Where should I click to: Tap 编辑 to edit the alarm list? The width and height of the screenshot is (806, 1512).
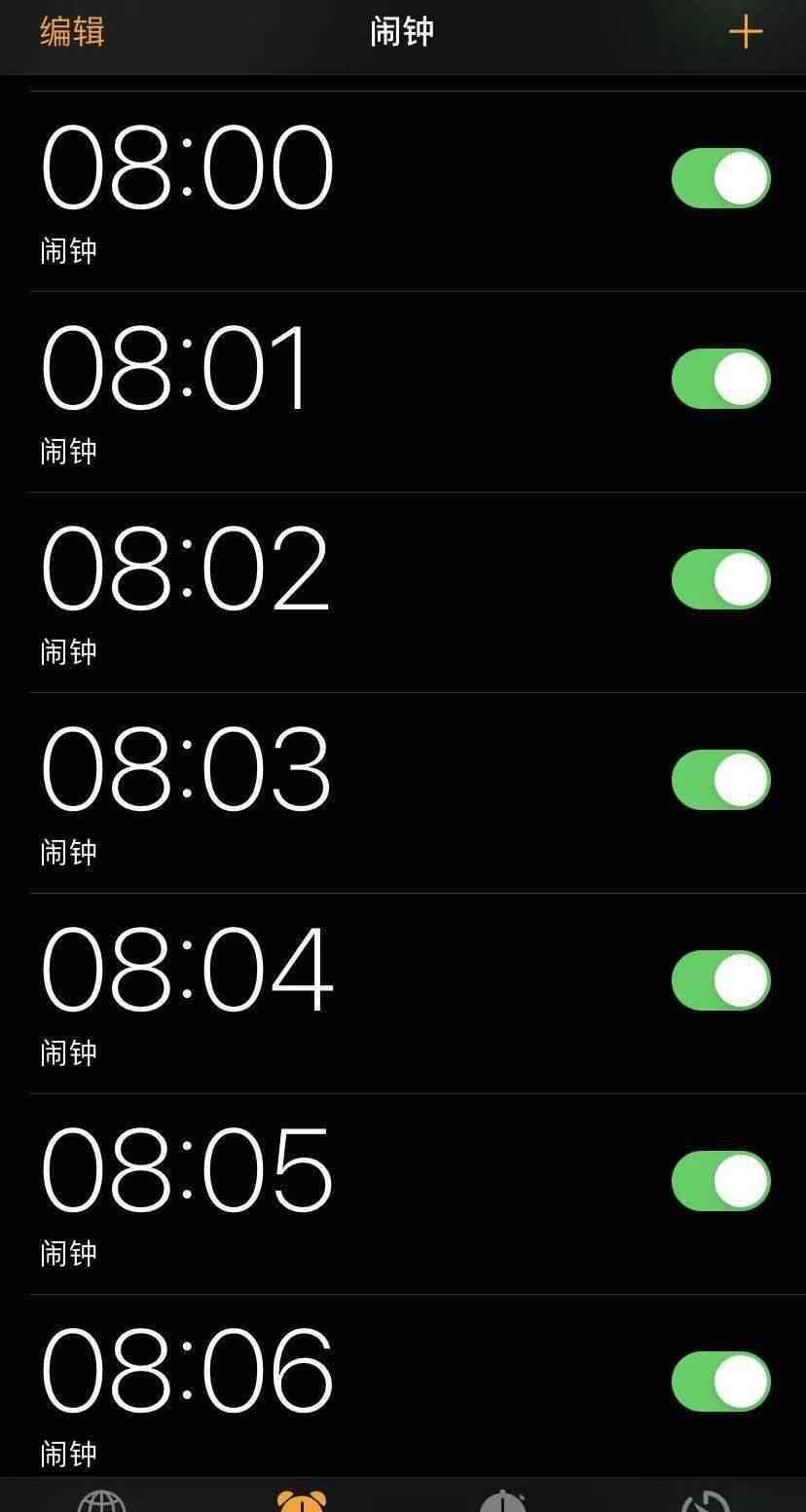coord(72,31)
